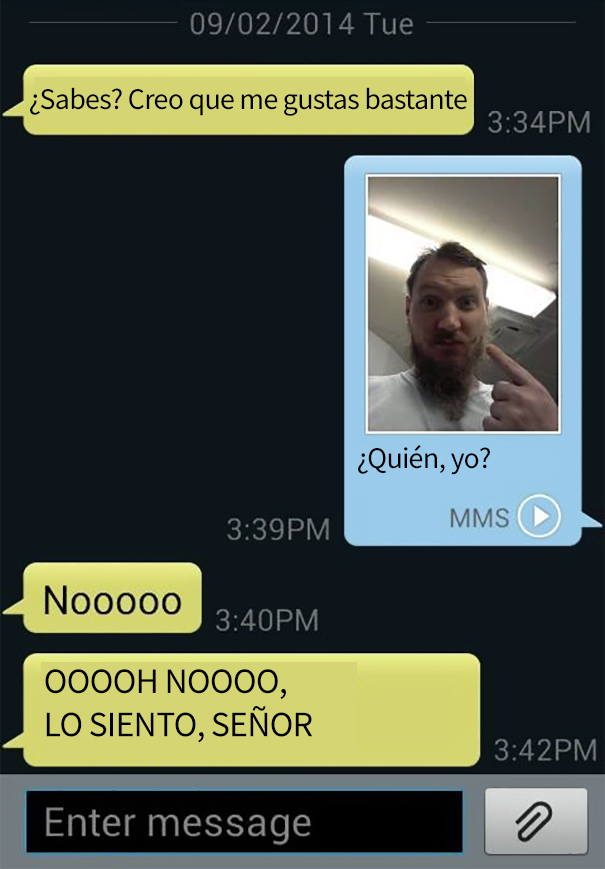The width and height of the screenshot is (605, 869).
Task: Tap the Enter message field
Action: pyautogui.click(x=244, y=823)
